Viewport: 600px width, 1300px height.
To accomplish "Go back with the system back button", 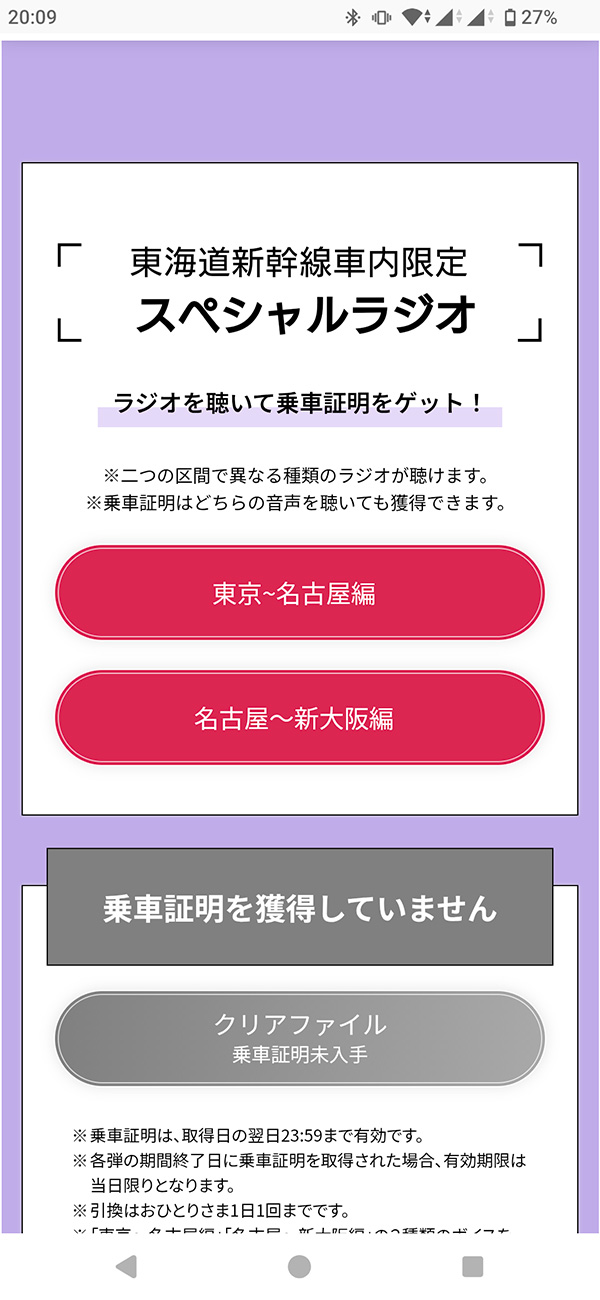I will point(126,1266).
